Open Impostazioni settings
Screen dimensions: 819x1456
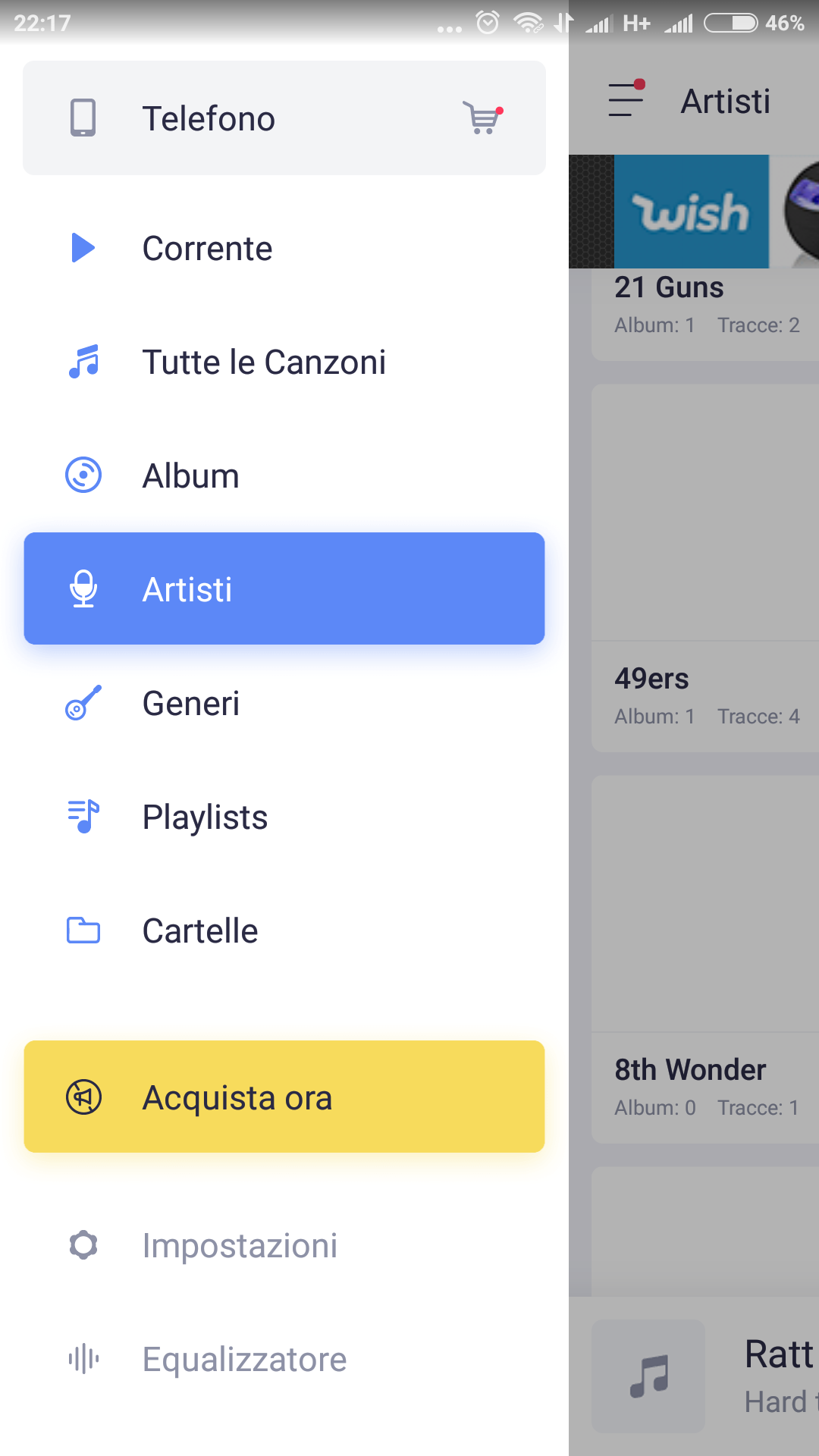point(284,1245)
